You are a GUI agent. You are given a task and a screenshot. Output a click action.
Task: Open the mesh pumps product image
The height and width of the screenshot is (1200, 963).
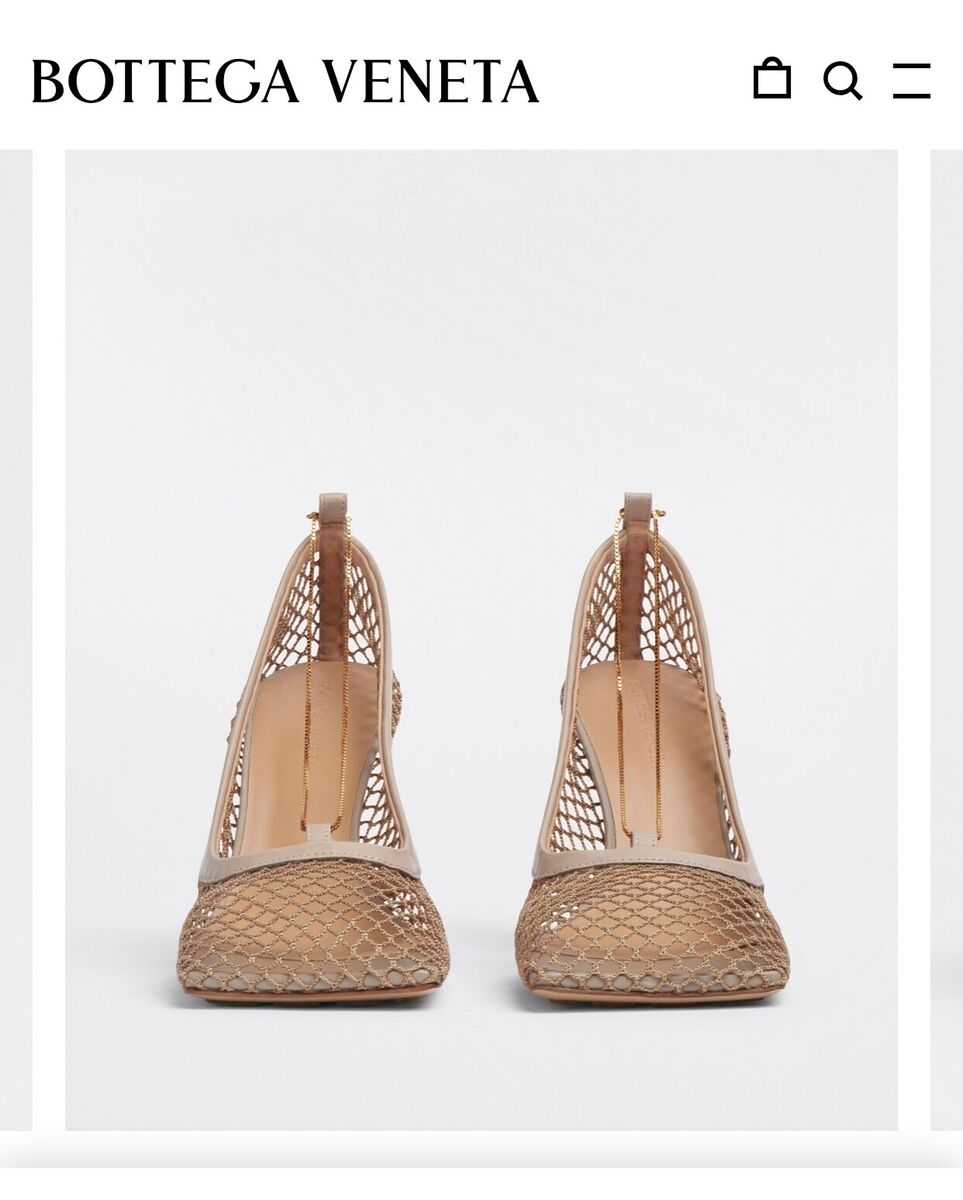coord(481,640)
